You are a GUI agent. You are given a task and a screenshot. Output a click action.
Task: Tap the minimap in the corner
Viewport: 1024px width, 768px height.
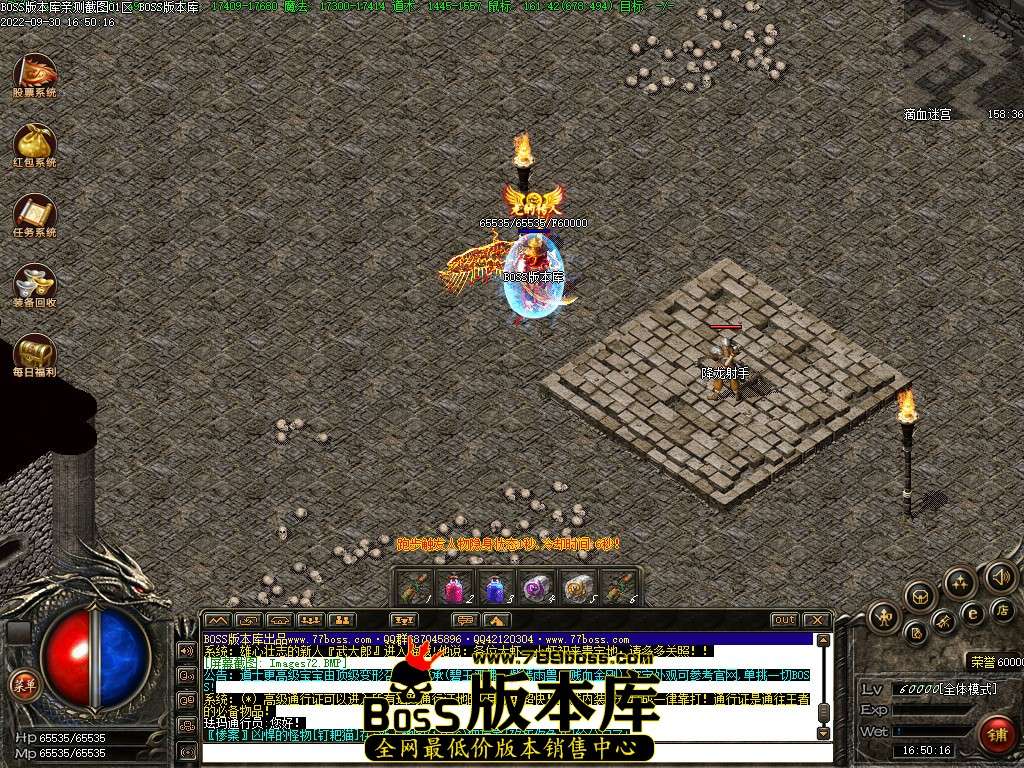pos(962,55)
